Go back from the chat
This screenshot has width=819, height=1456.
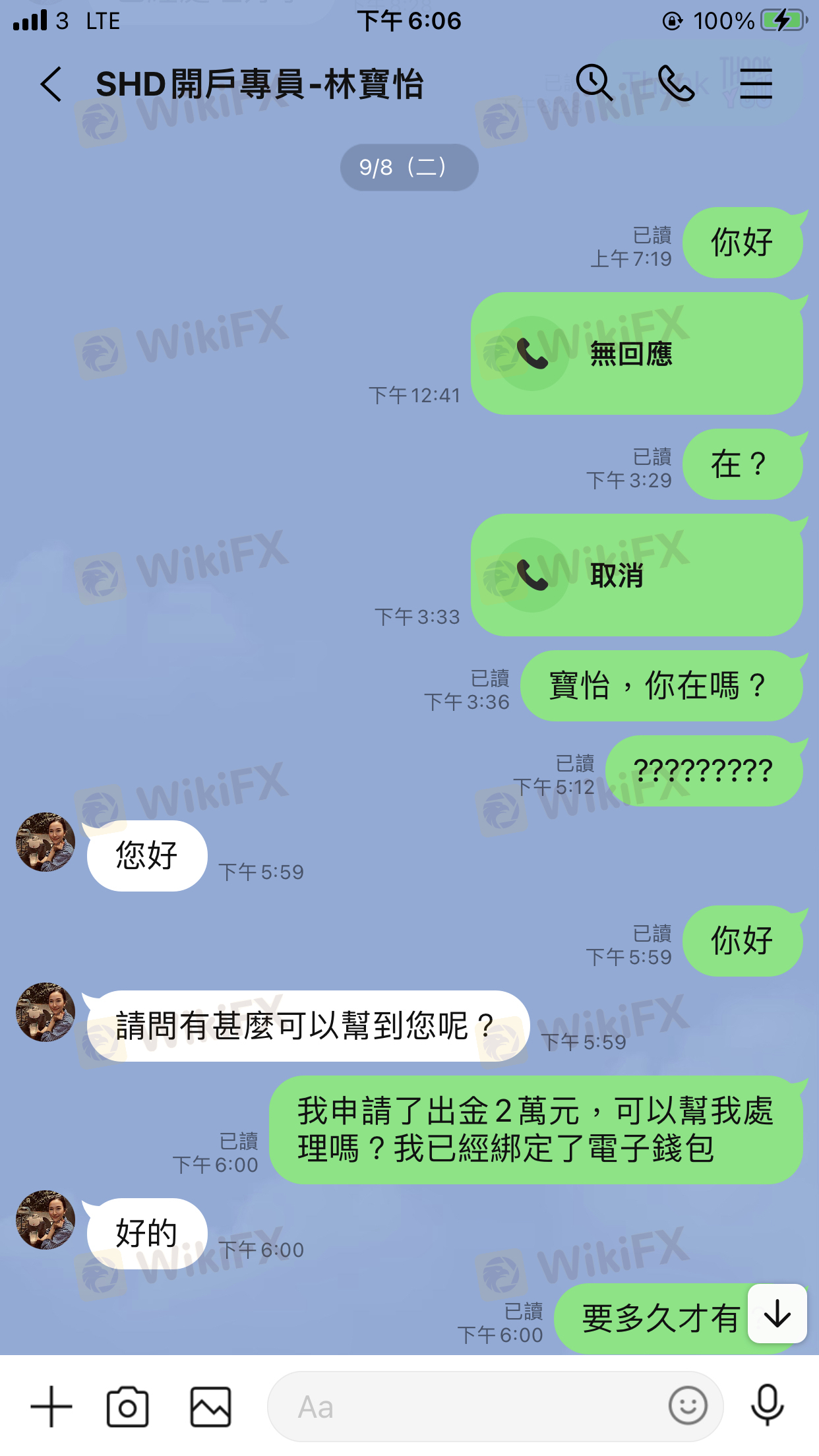pyautogui.click(x=51, y=84)
